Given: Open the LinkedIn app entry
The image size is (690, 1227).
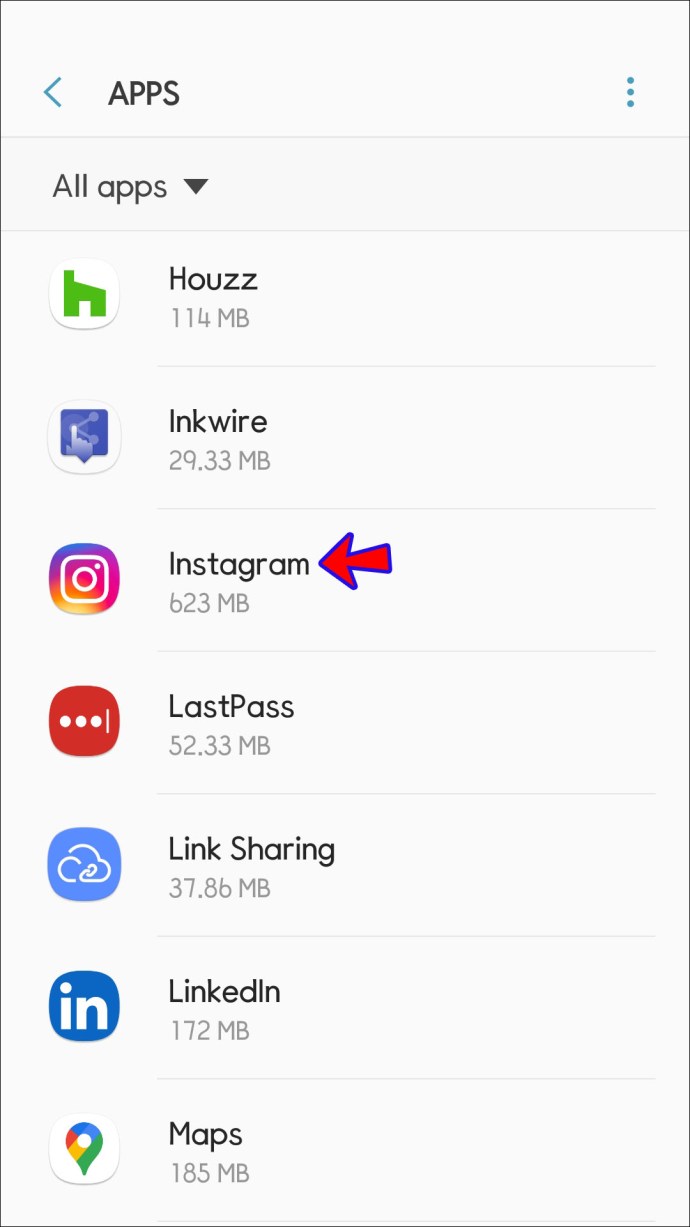Looking at the screenshot, I should click(345, 1008).
